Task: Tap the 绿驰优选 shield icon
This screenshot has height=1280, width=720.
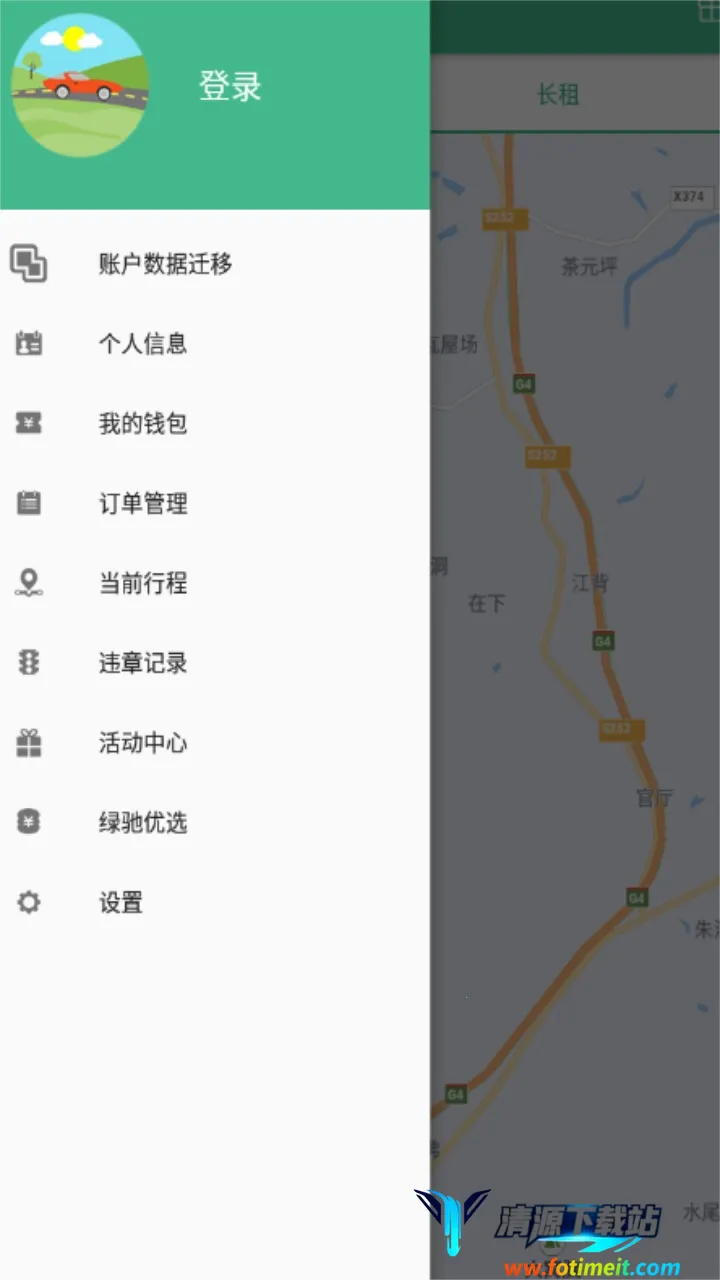Action: click(x=28, y=822)
